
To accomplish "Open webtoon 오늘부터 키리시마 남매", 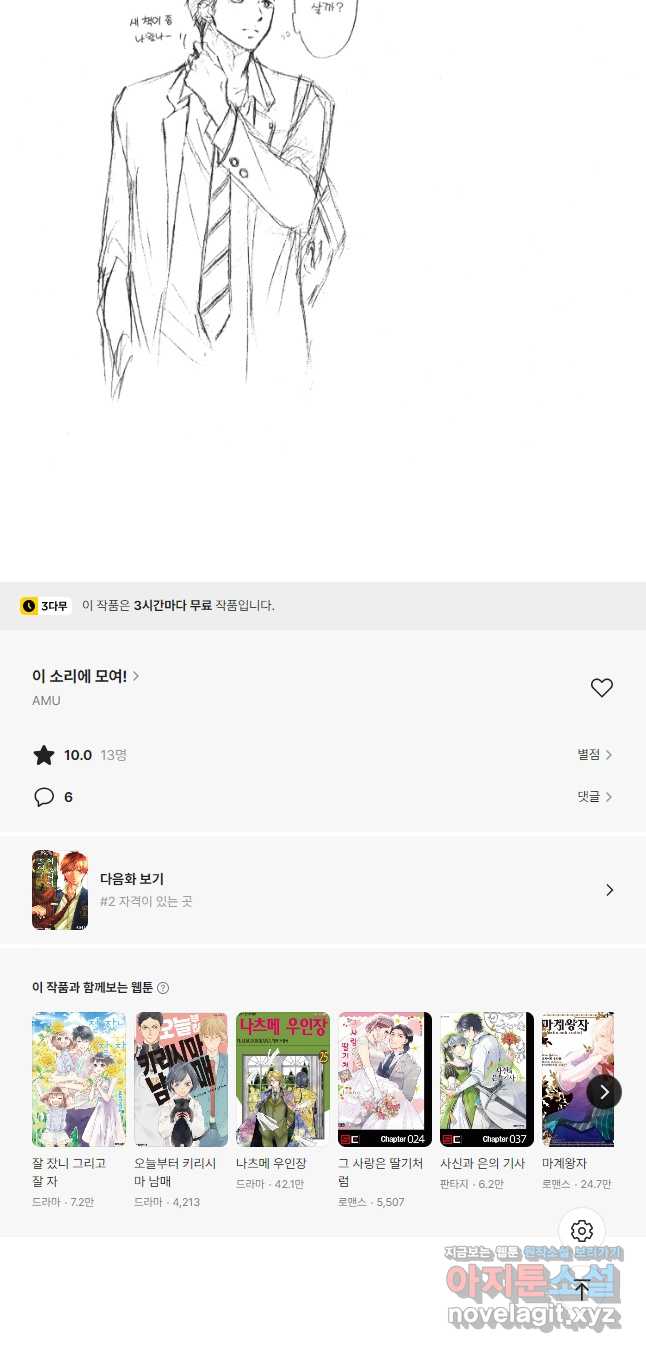I will [x=181, y=1080].
